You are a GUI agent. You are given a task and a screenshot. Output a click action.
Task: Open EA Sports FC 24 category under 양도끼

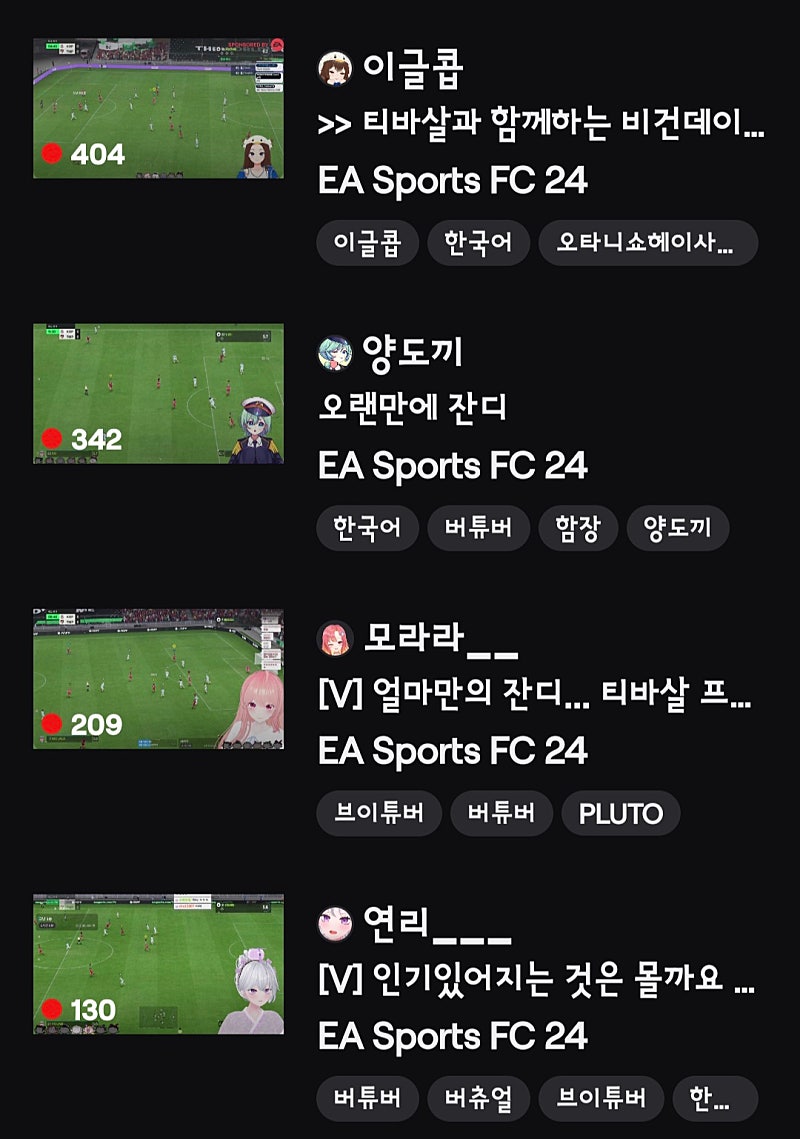[452, 466]
